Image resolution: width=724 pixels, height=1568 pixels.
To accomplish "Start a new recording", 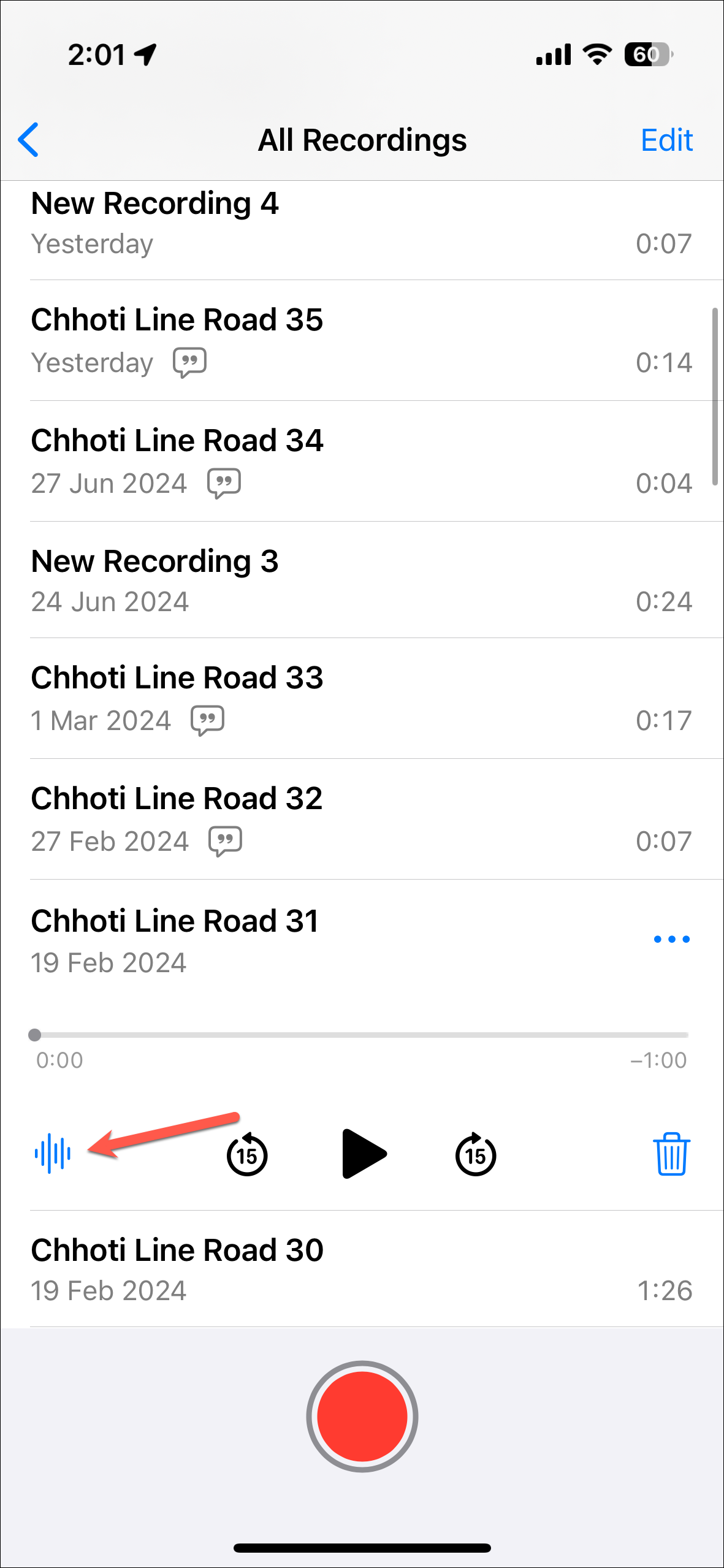I will [362, 1416].
